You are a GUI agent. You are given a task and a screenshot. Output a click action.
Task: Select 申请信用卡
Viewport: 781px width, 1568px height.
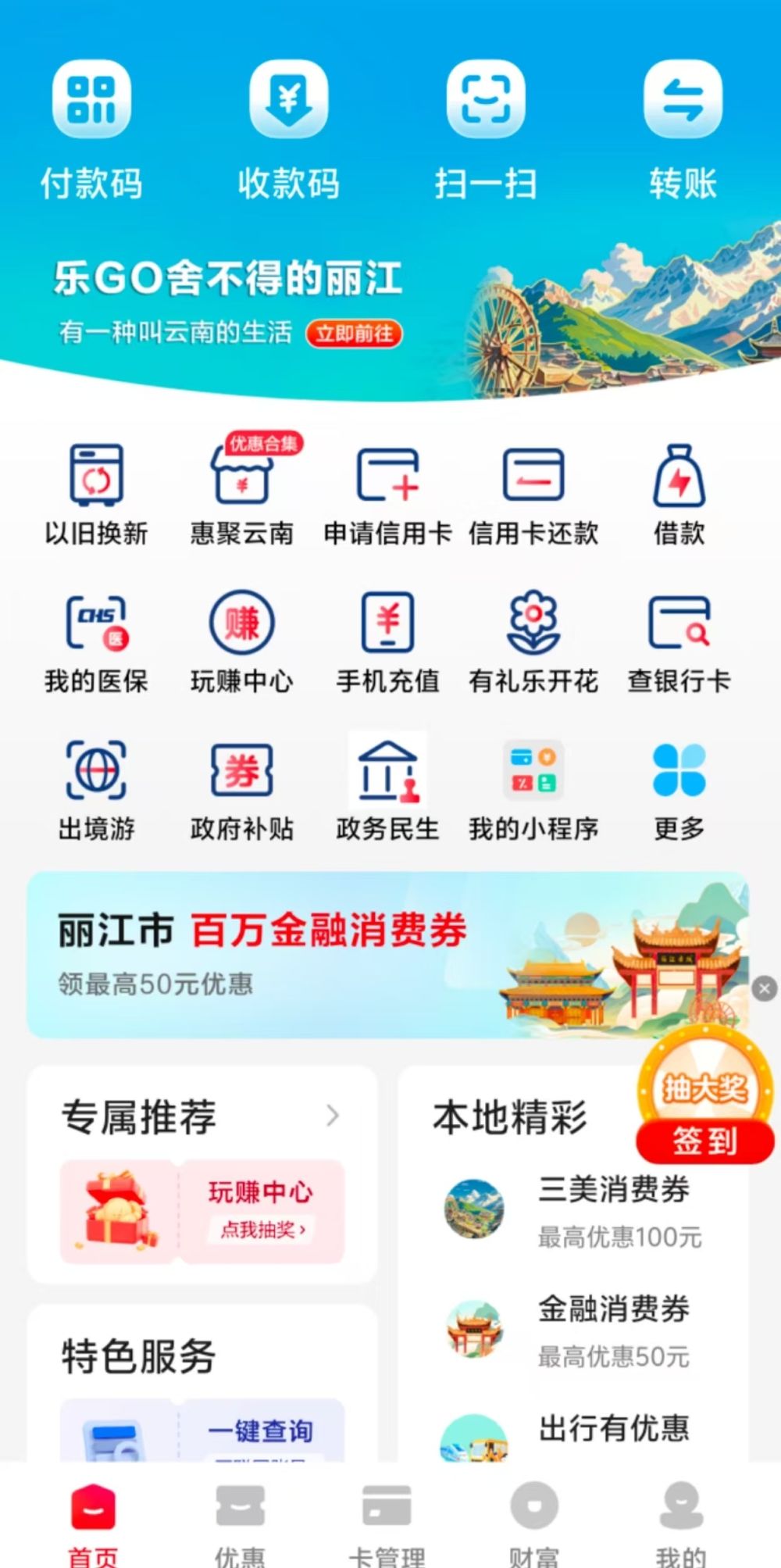click(388, 494)
